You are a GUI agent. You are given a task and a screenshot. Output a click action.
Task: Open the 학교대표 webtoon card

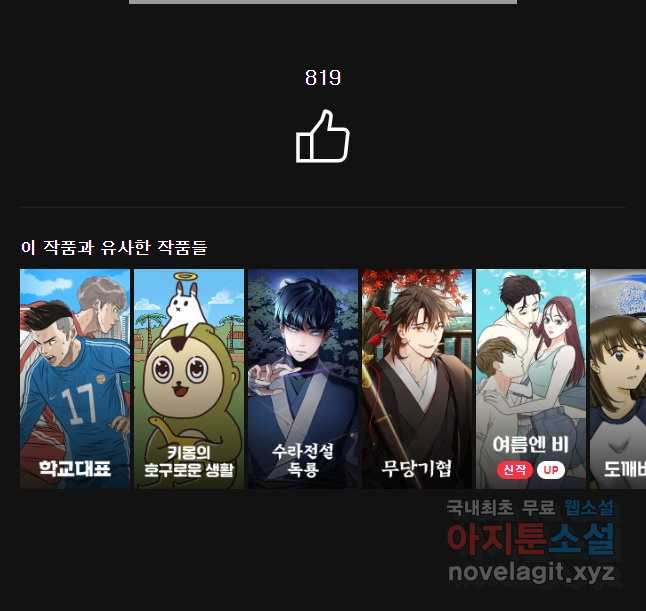(75, 379)
